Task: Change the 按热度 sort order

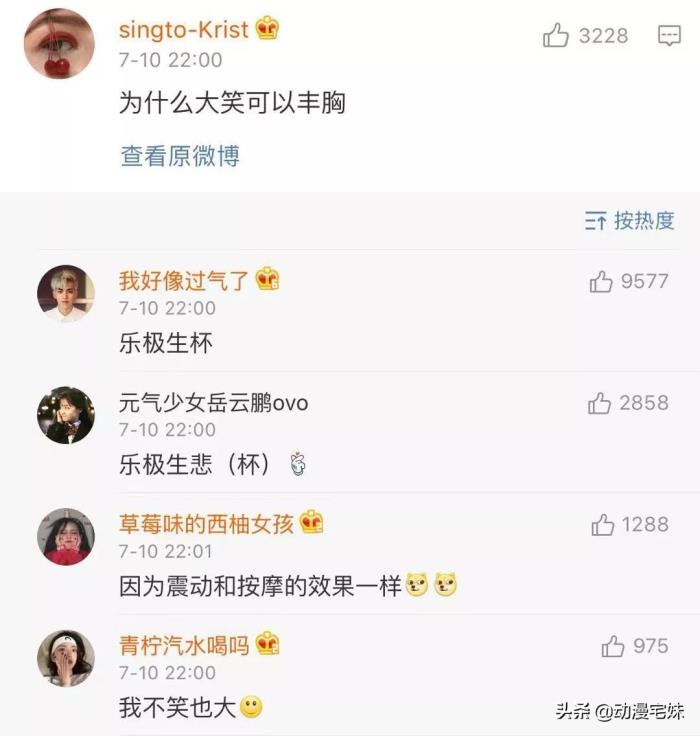Action: pos(630,221)
